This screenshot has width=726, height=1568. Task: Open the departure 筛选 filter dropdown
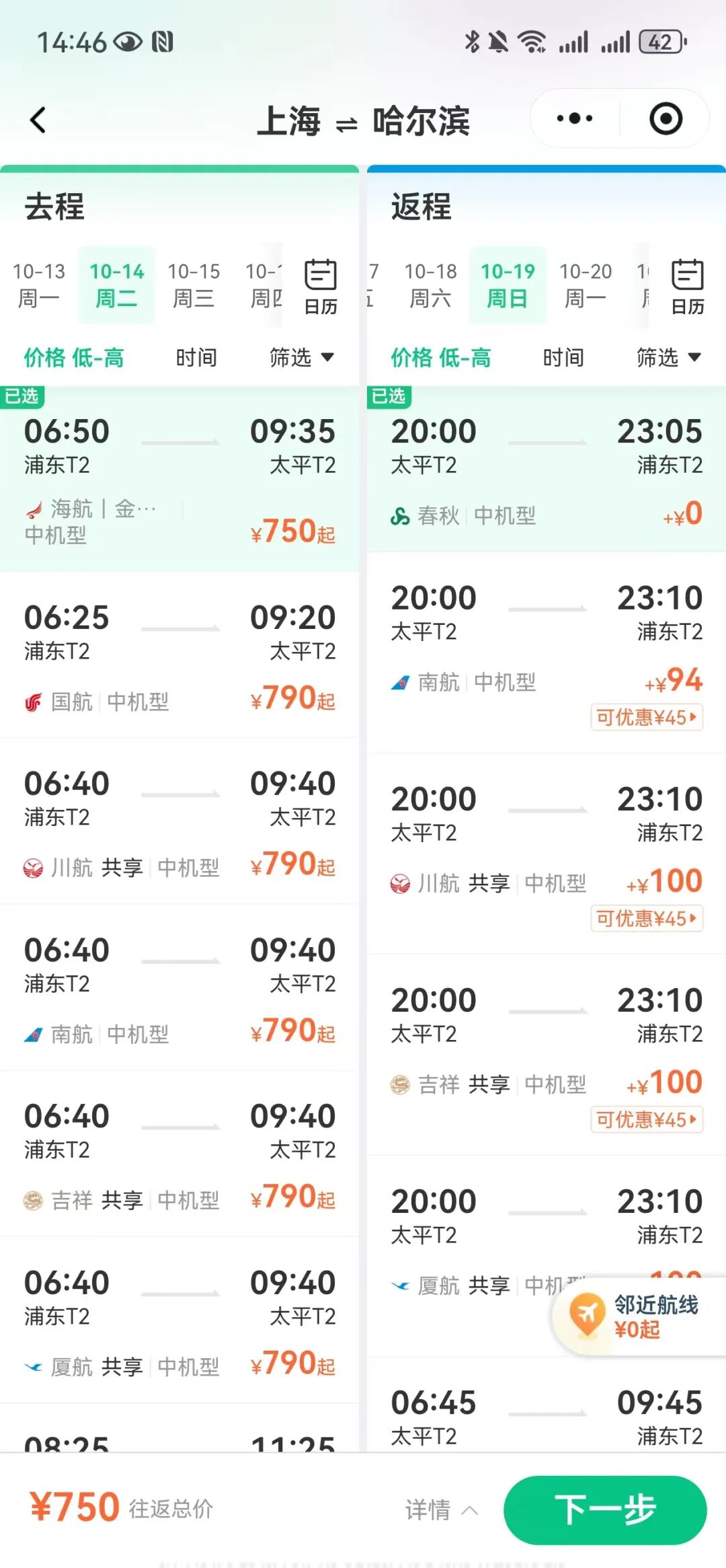(302, 357)
